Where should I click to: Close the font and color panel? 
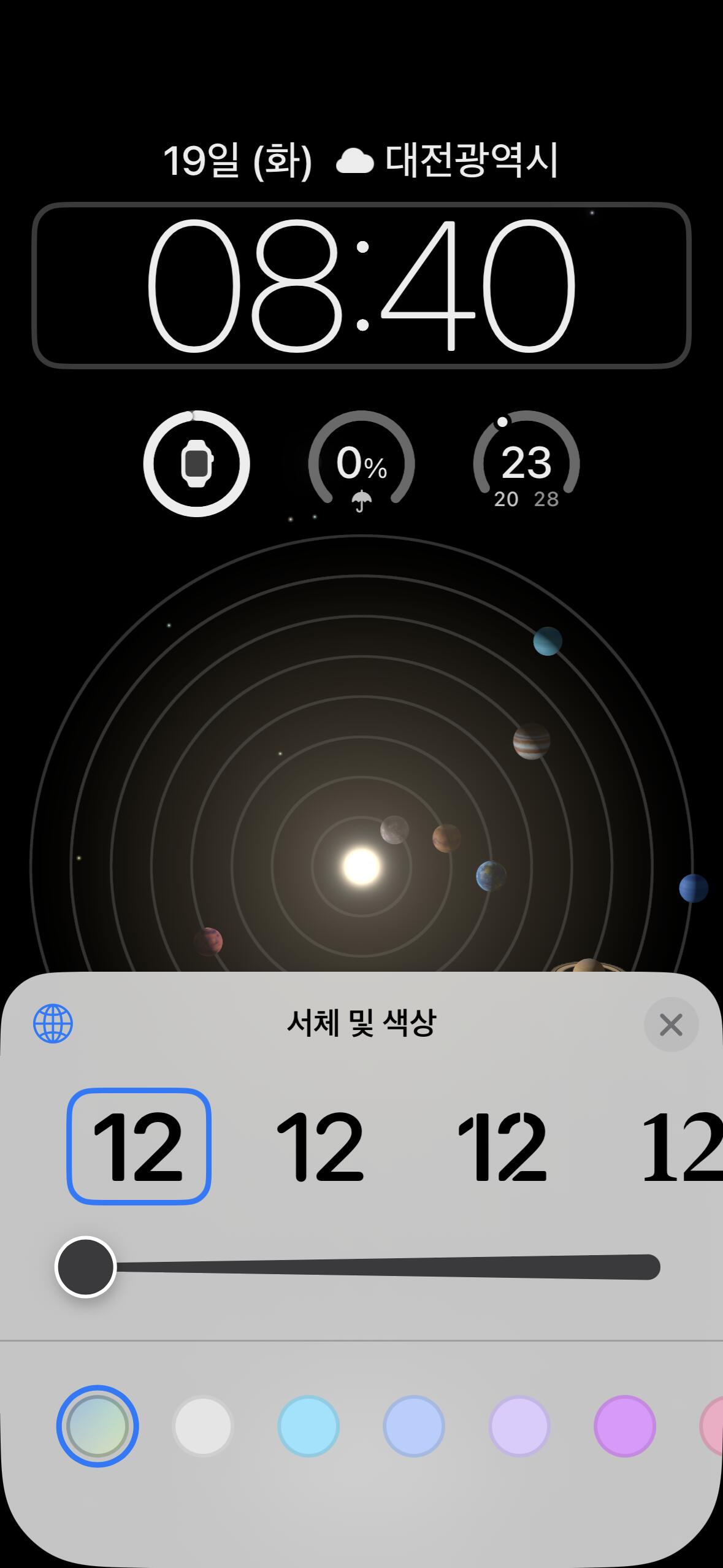click(x=671, y=1024)
